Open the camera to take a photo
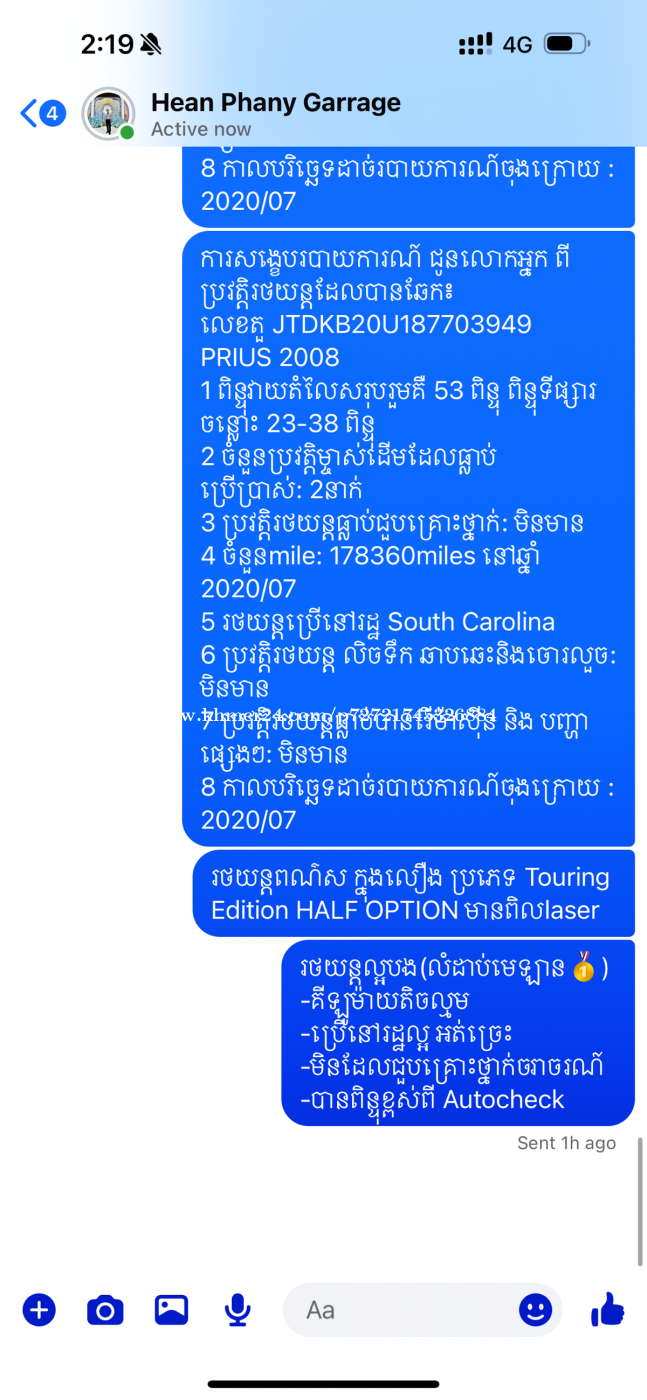The height and width of the screenshot is (1400, 647). (x=105, y=1309)
